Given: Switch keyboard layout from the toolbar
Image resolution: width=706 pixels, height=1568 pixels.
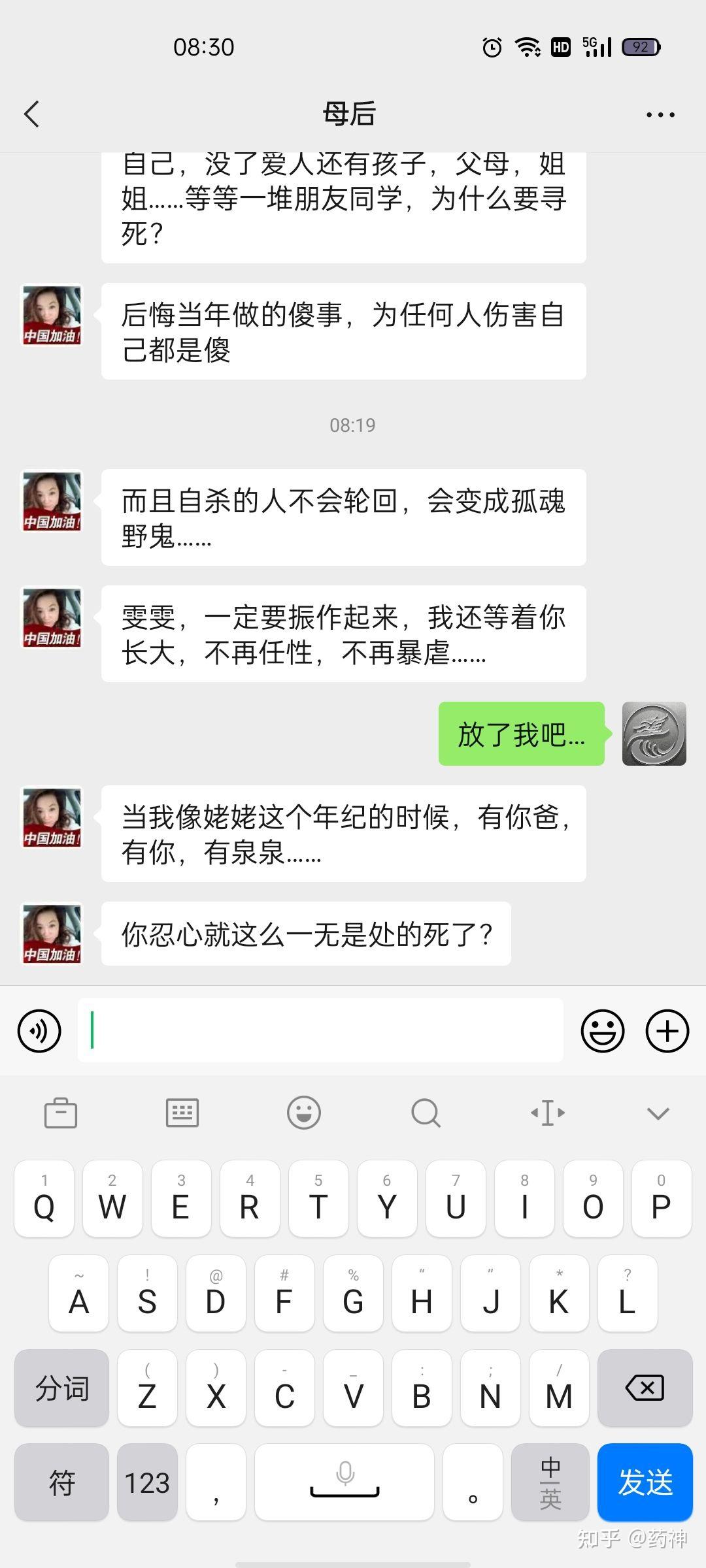Looking at the screenshot, I should pyautogui.click(x=182, y=1113).
